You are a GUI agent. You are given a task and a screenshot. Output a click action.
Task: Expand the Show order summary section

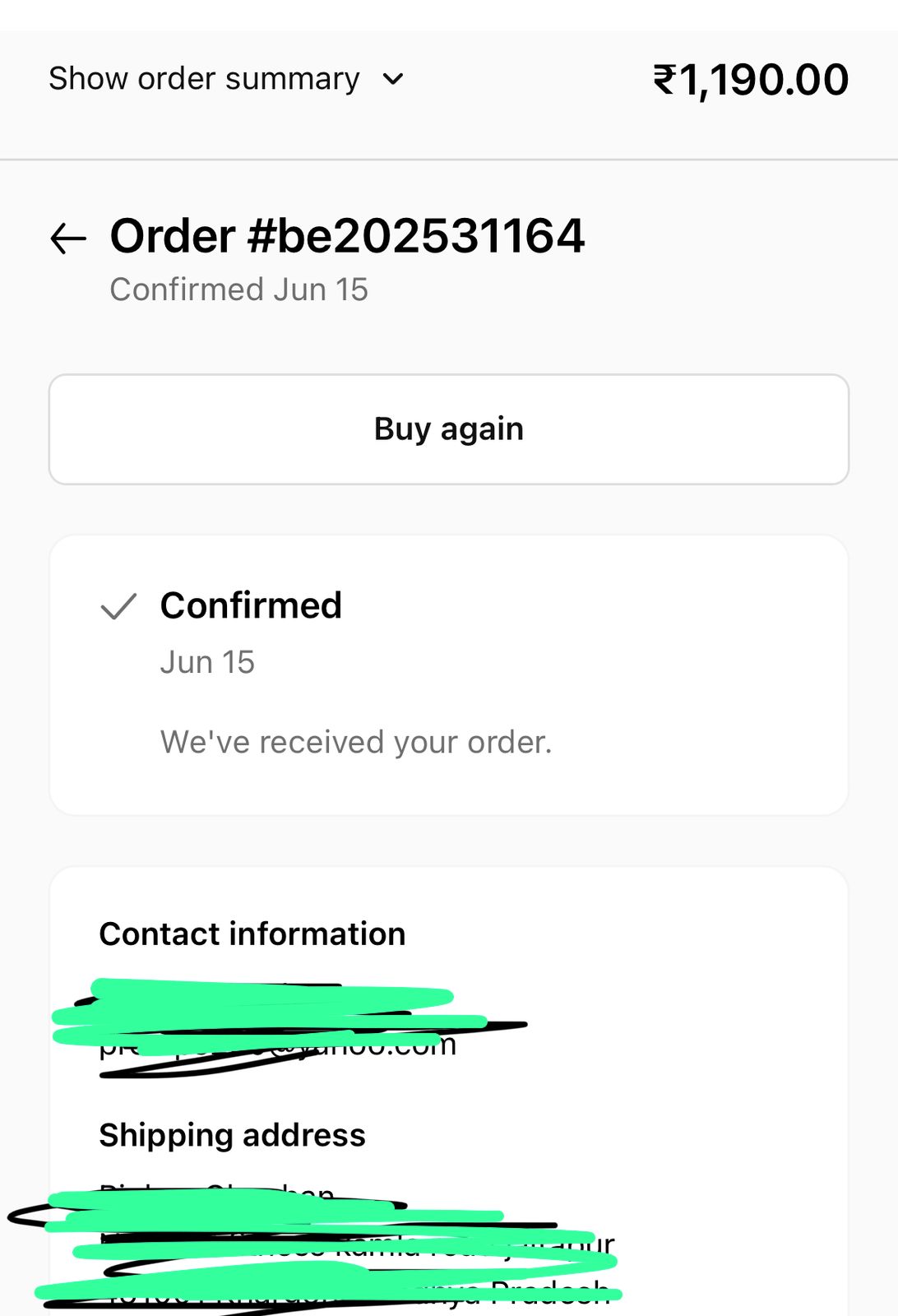226,79
